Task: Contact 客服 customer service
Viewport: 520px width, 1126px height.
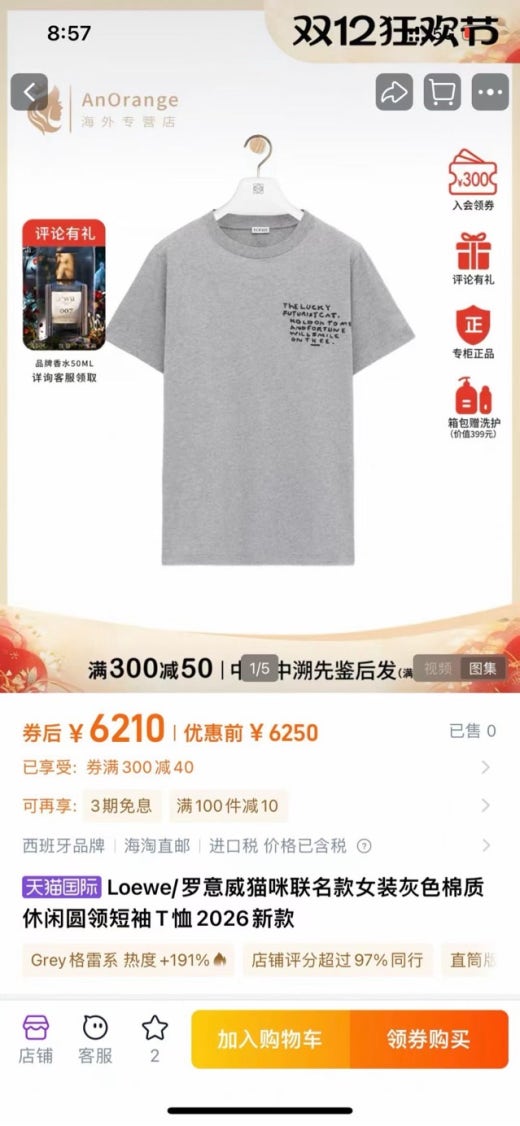Action: pos(96,1038)
